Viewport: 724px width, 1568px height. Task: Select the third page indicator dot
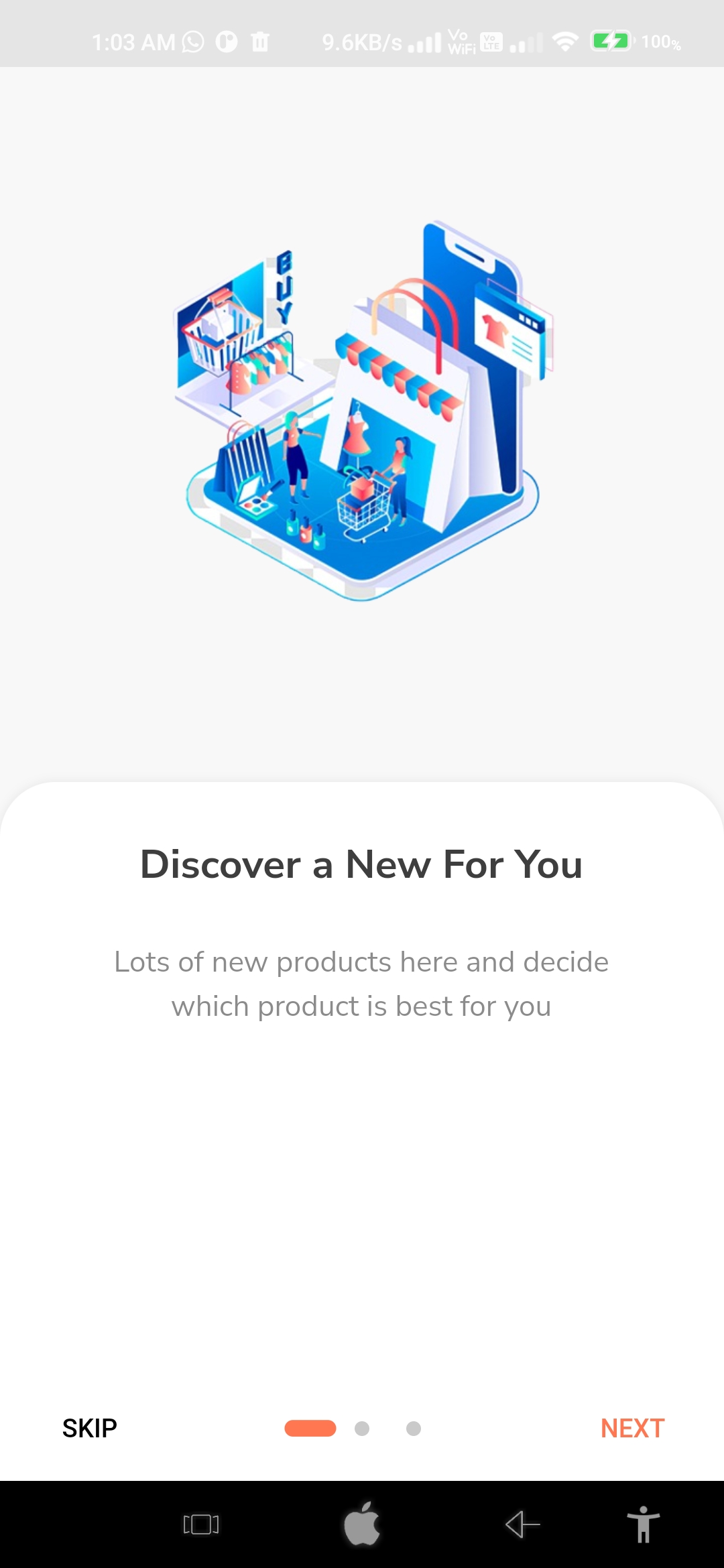point(414,1429)
